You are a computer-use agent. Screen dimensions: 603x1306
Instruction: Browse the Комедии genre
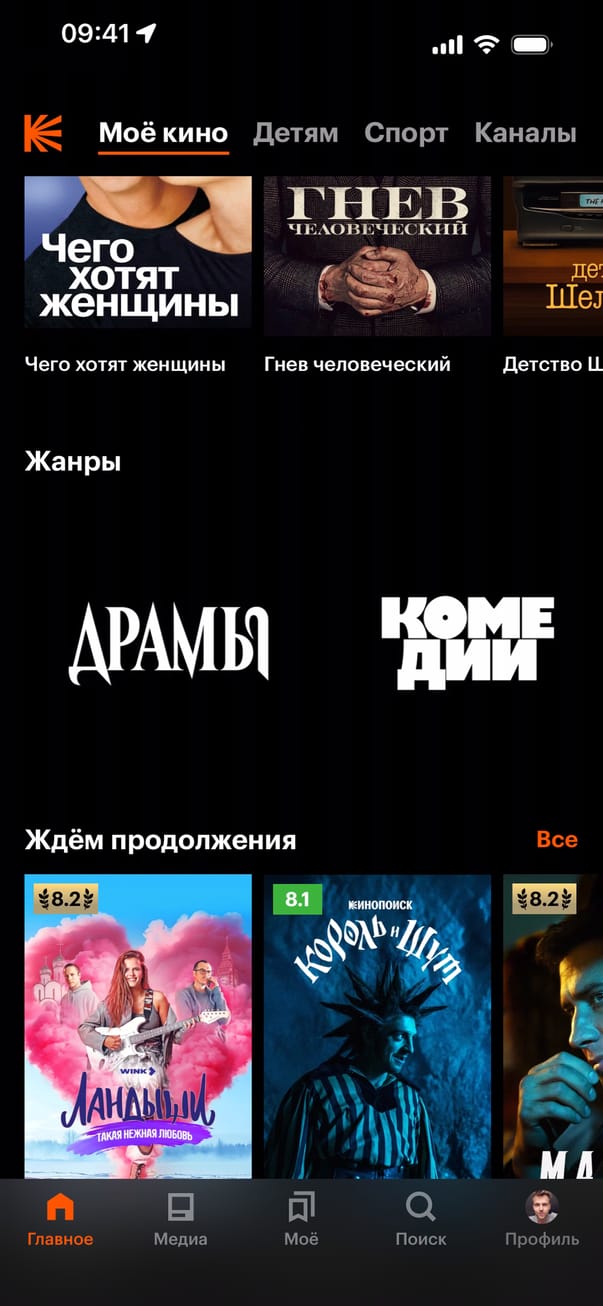point(467,643)
